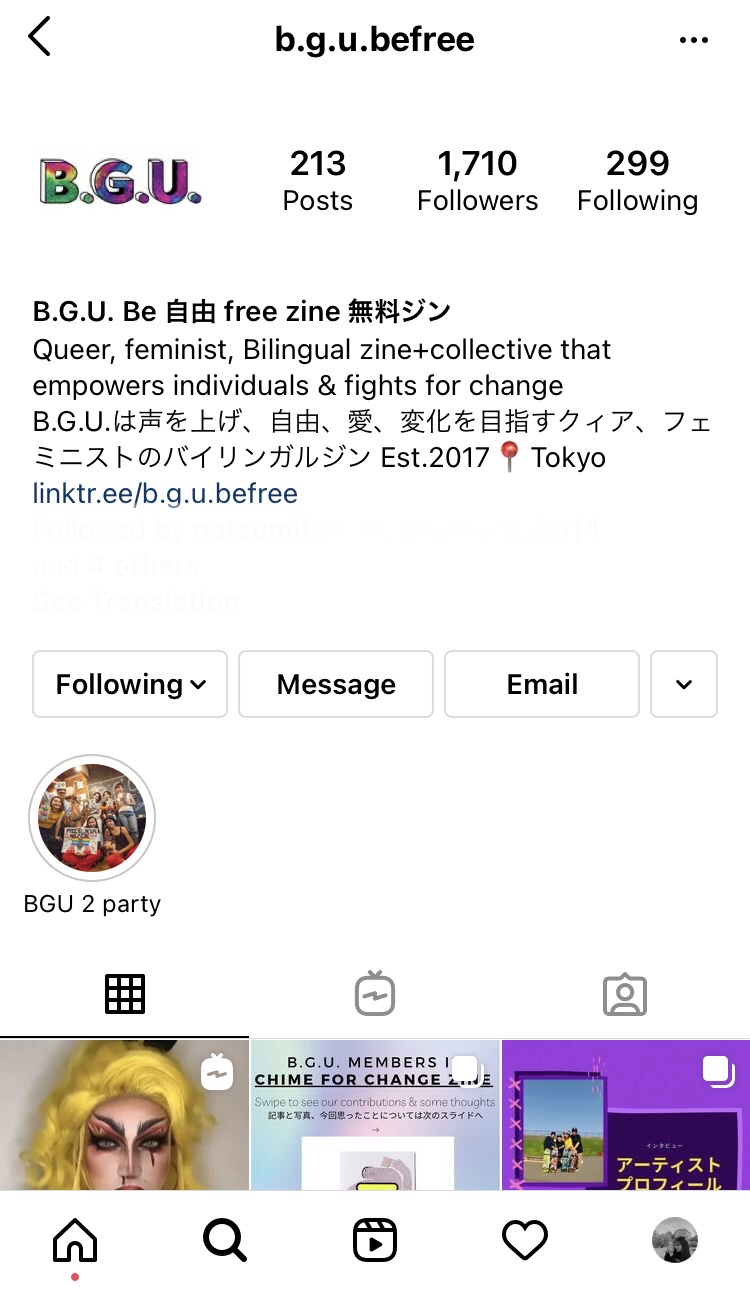
Task: Open the three-dot options menu
Action: click(x=693, y=40)
